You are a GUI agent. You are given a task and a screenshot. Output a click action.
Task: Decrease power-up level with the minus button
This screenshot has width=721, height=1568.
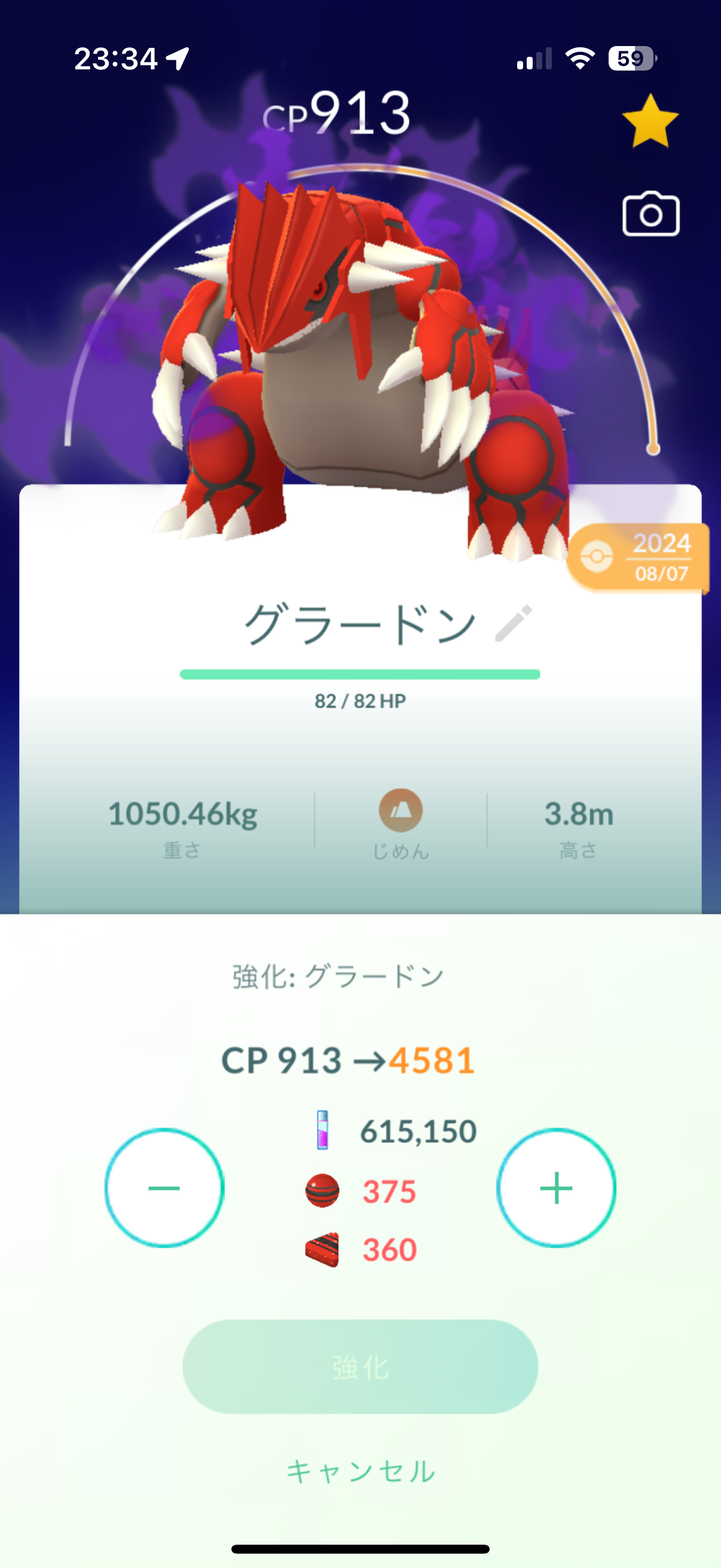[164, 1188]
